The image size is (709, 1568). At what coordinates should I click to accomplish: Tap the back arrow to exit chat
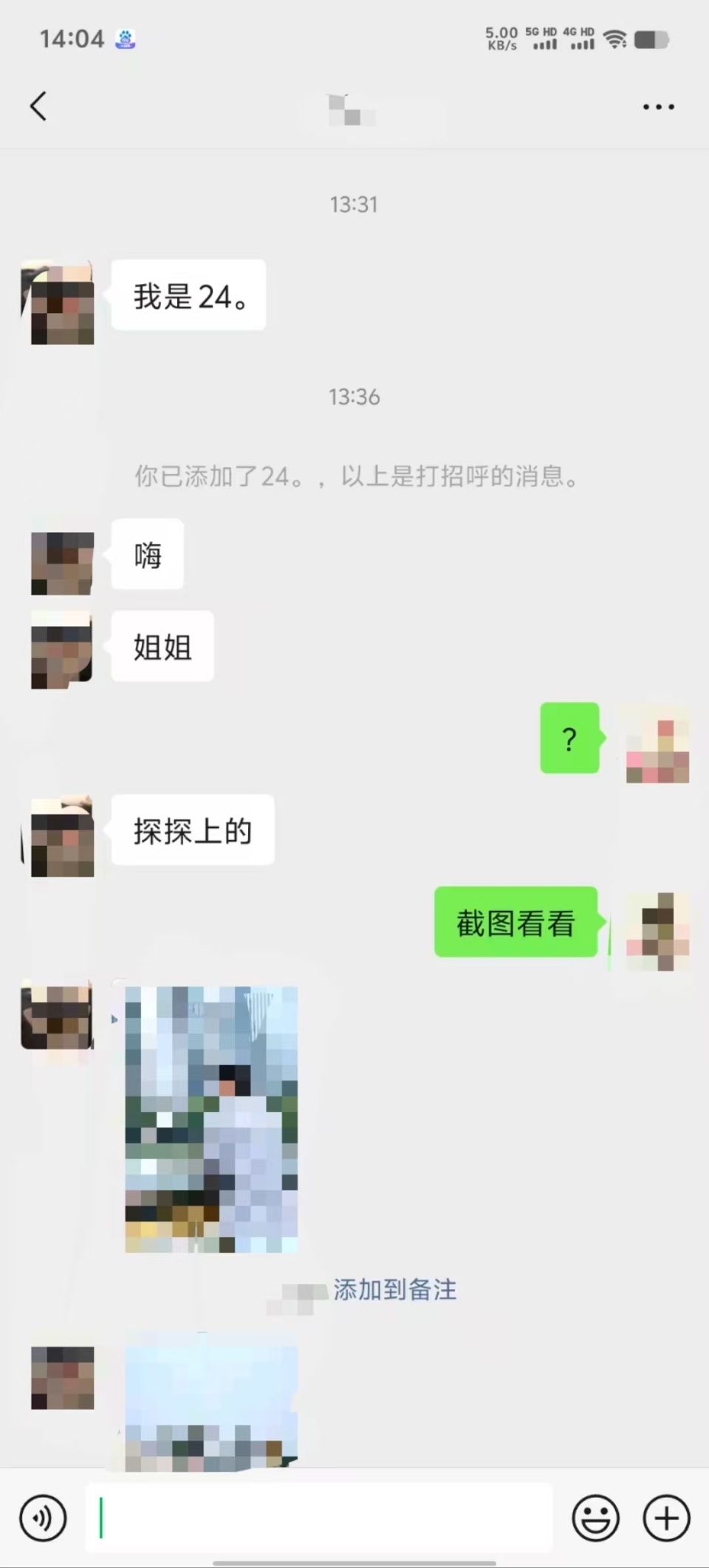(x=38, y=106)
